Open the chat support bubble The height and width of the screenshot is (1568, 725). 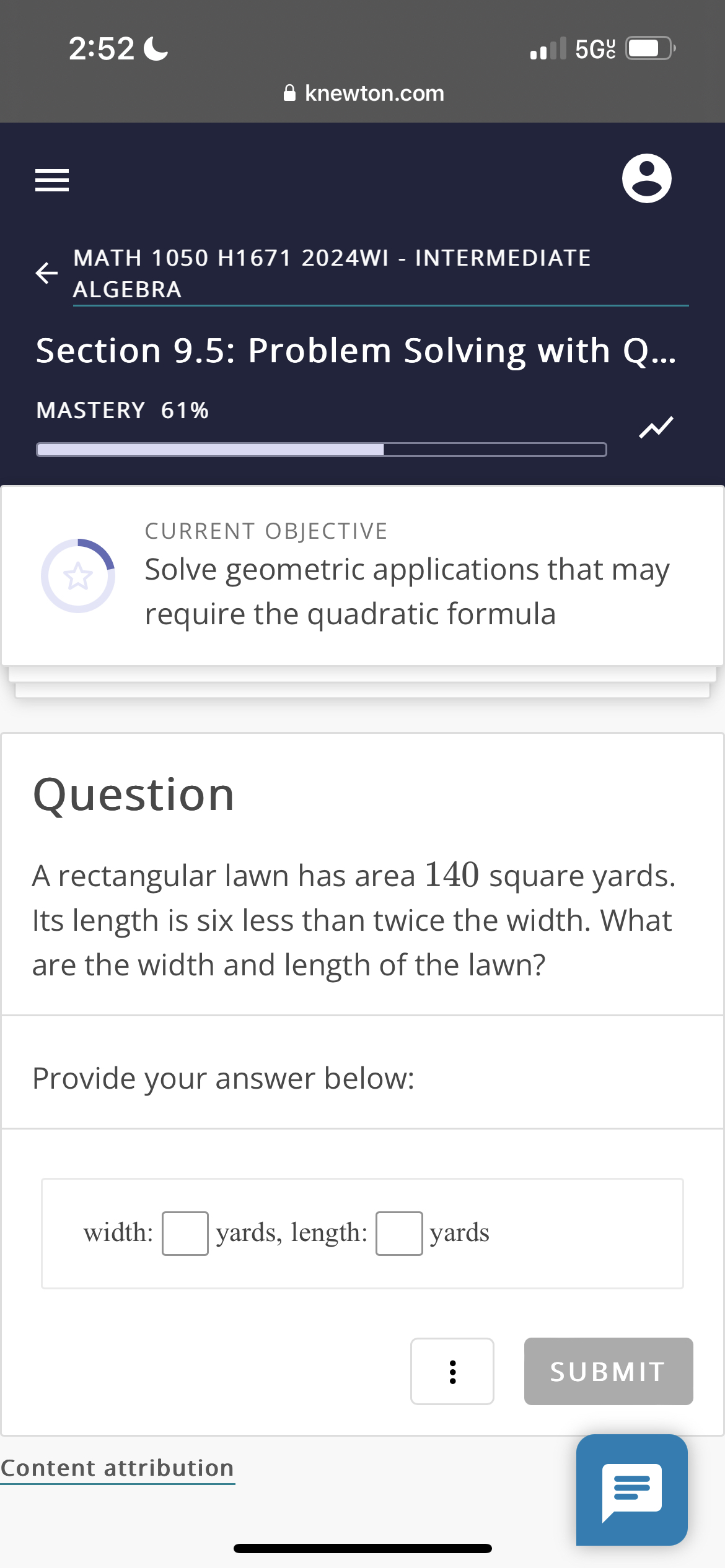(x=631, y=1489)
